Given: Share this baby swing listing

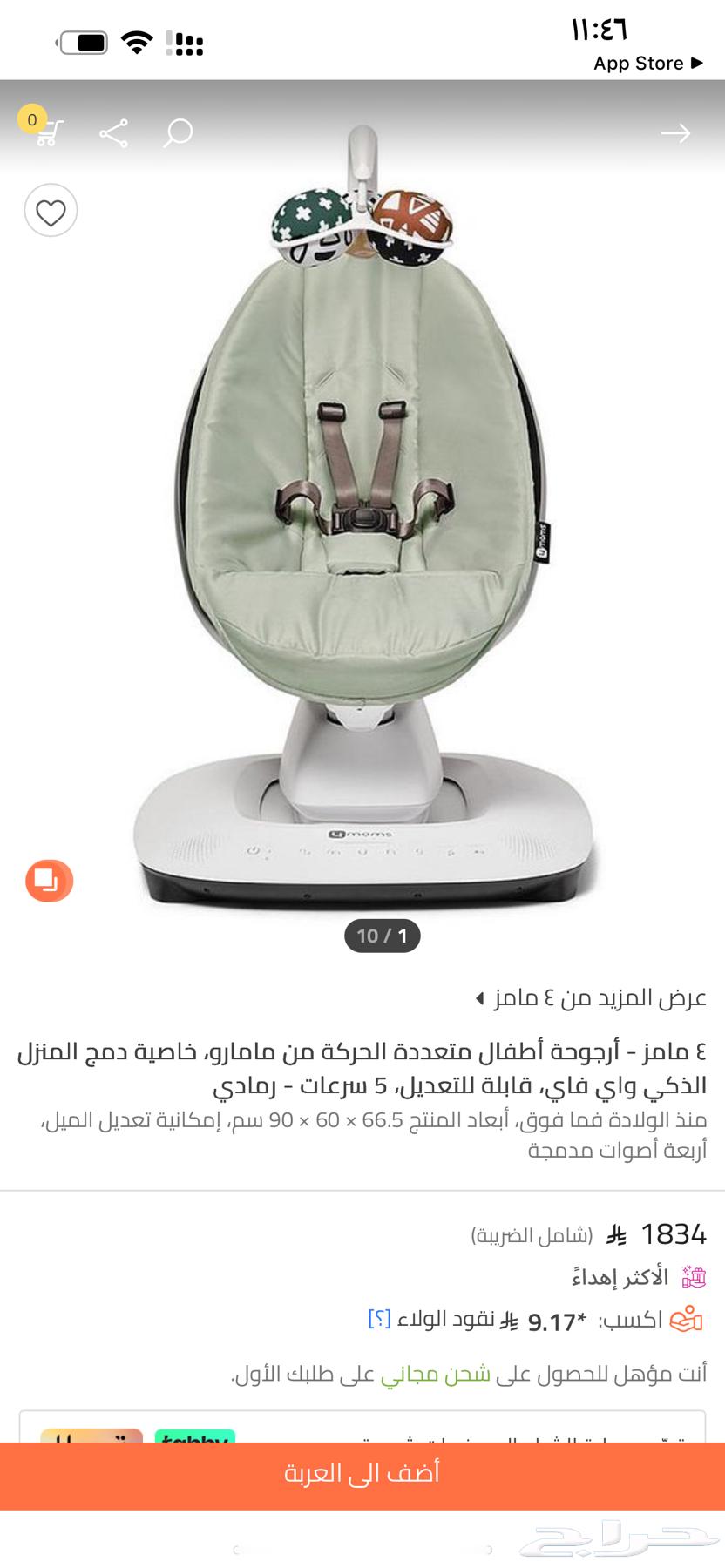Looking at the screenshot, I should (113, 131).
